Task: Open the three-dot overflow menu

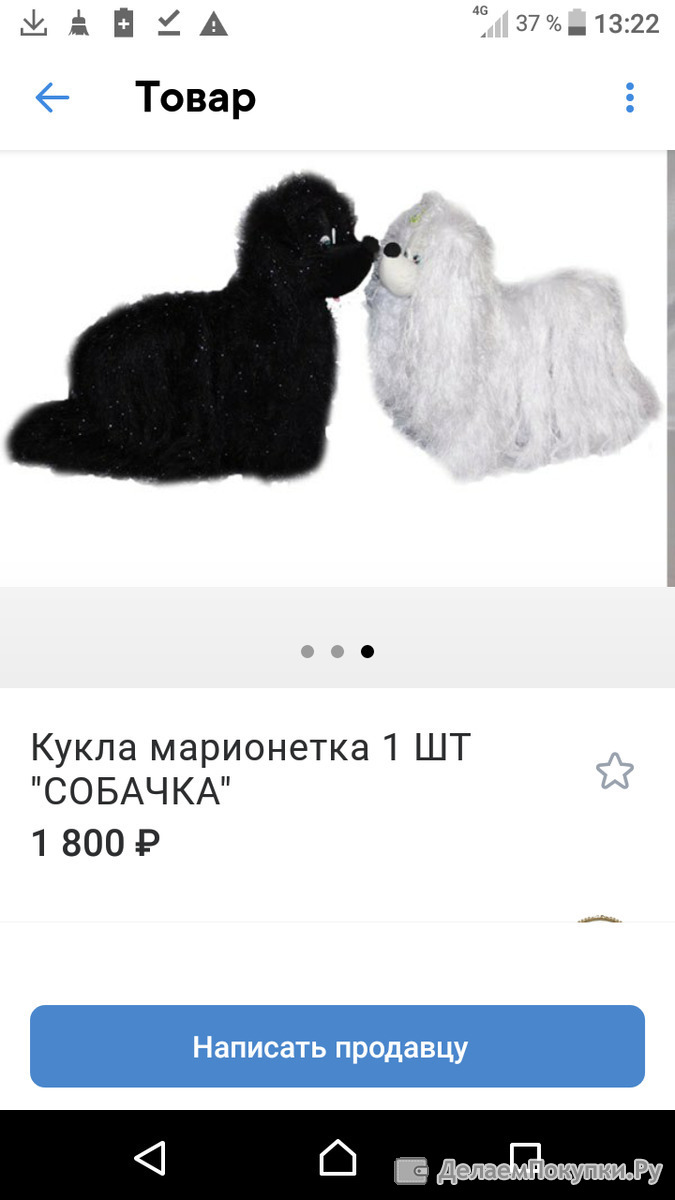Action: click(x=629, y=98)
